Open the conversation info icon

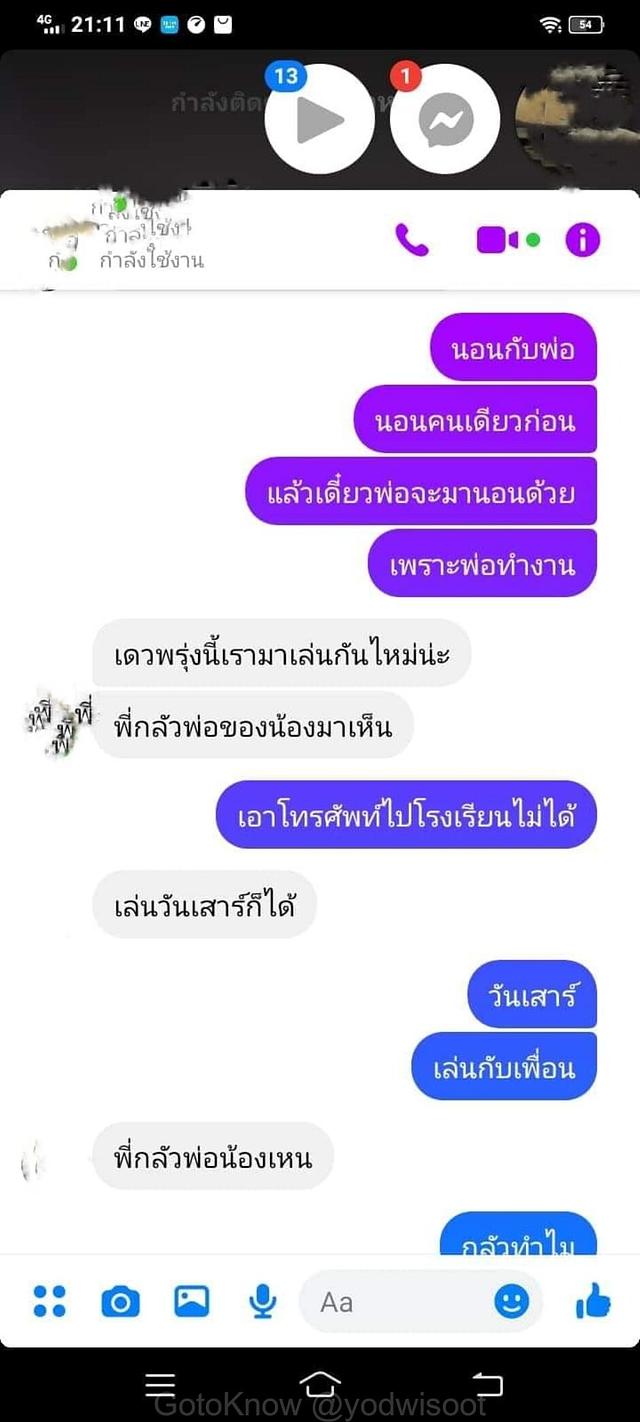click(x=583, y=240)
